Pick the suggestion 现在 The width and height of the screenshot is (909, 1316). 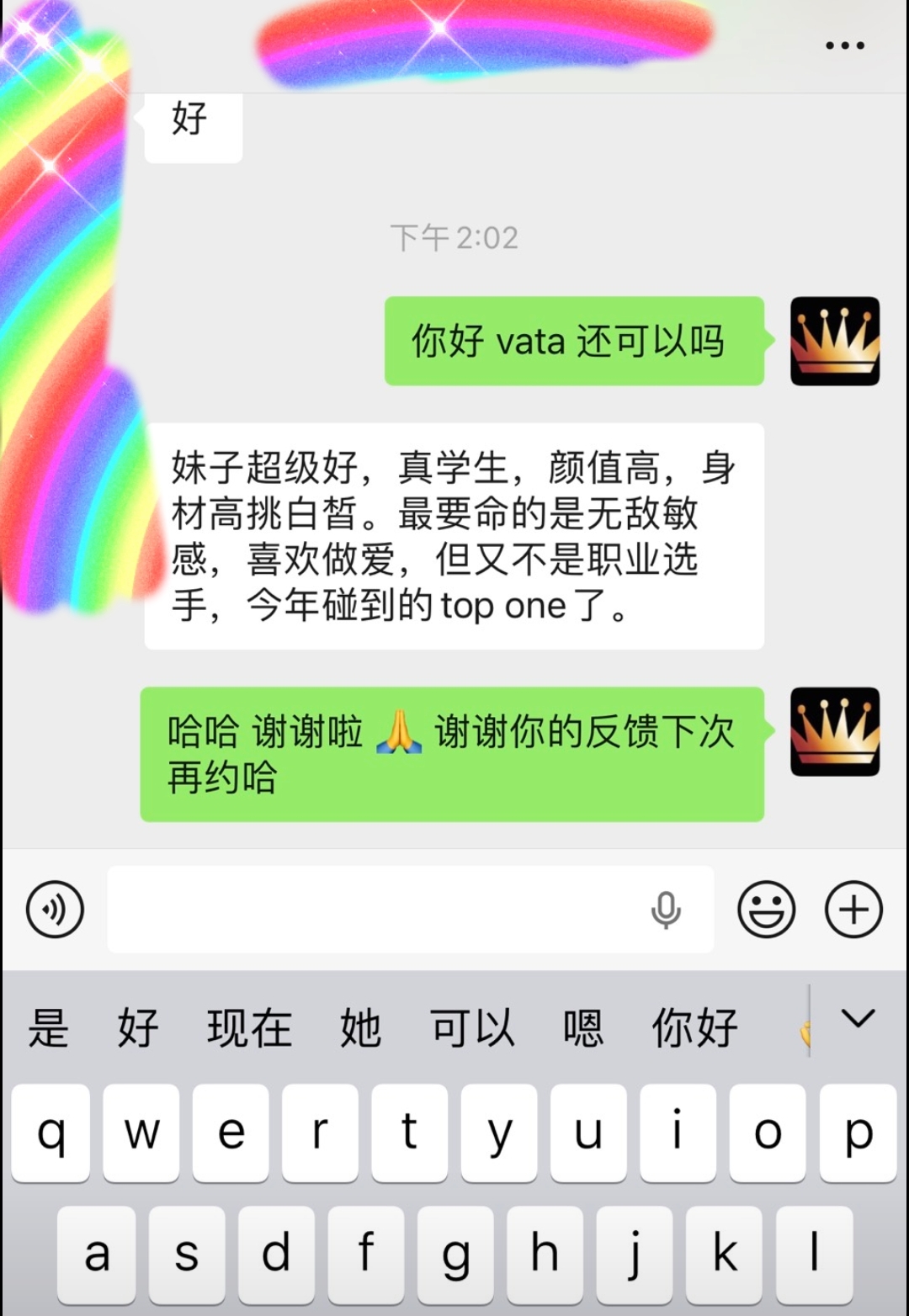249,1027
